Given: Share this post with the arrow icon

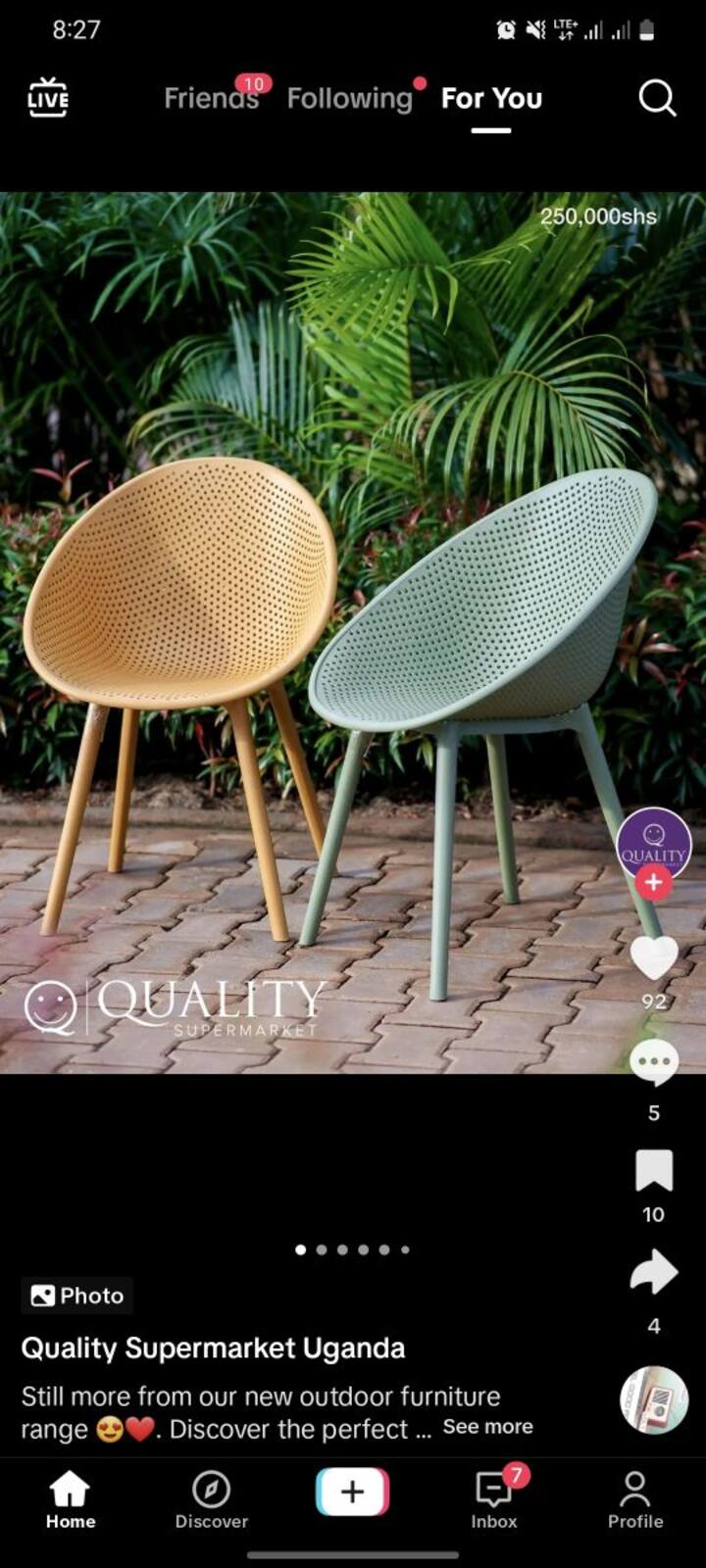Looking at the screenshot, I should 653,1272.
